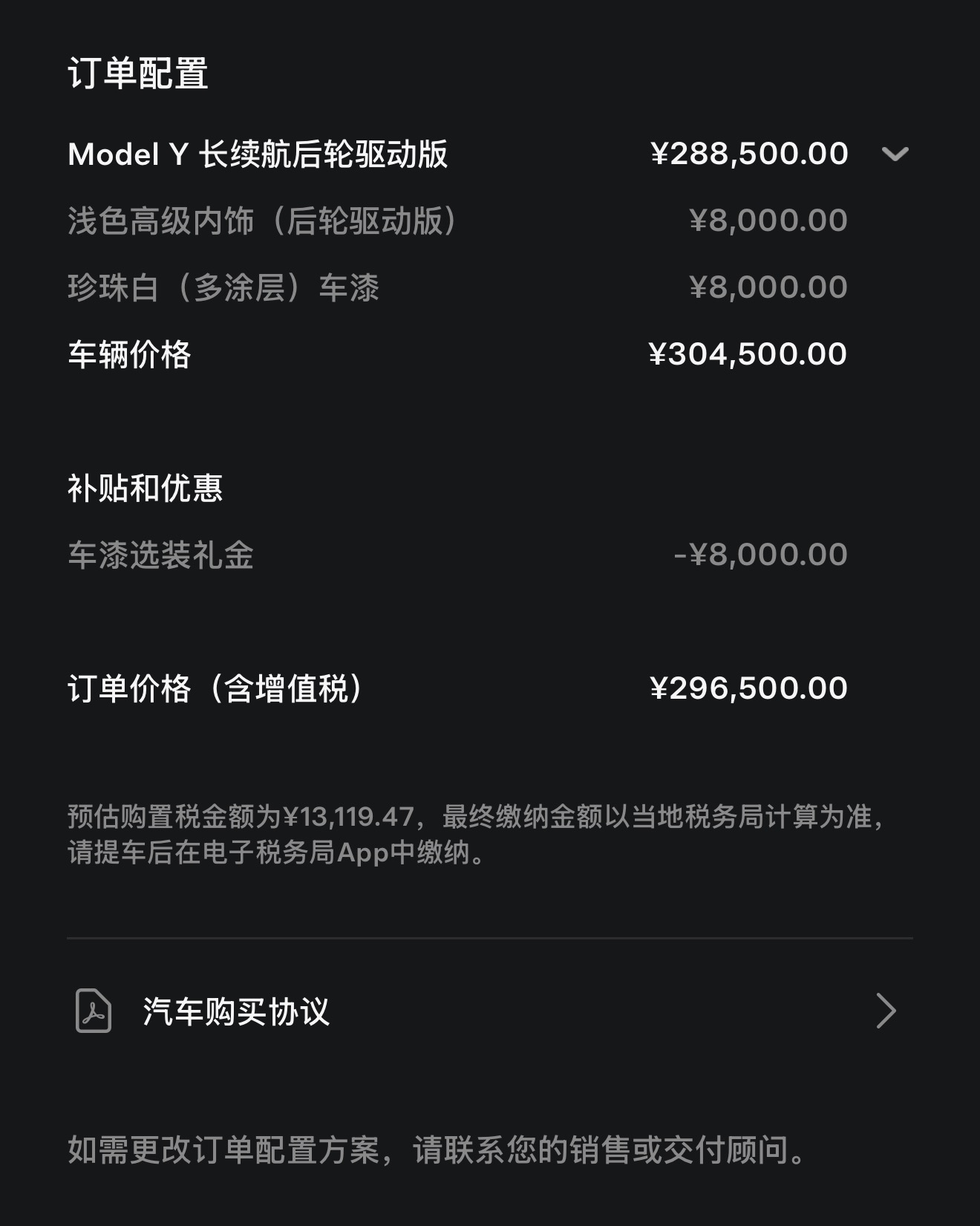
Task: Click the 订单配置 section header
Action: [x=134, y=71]
